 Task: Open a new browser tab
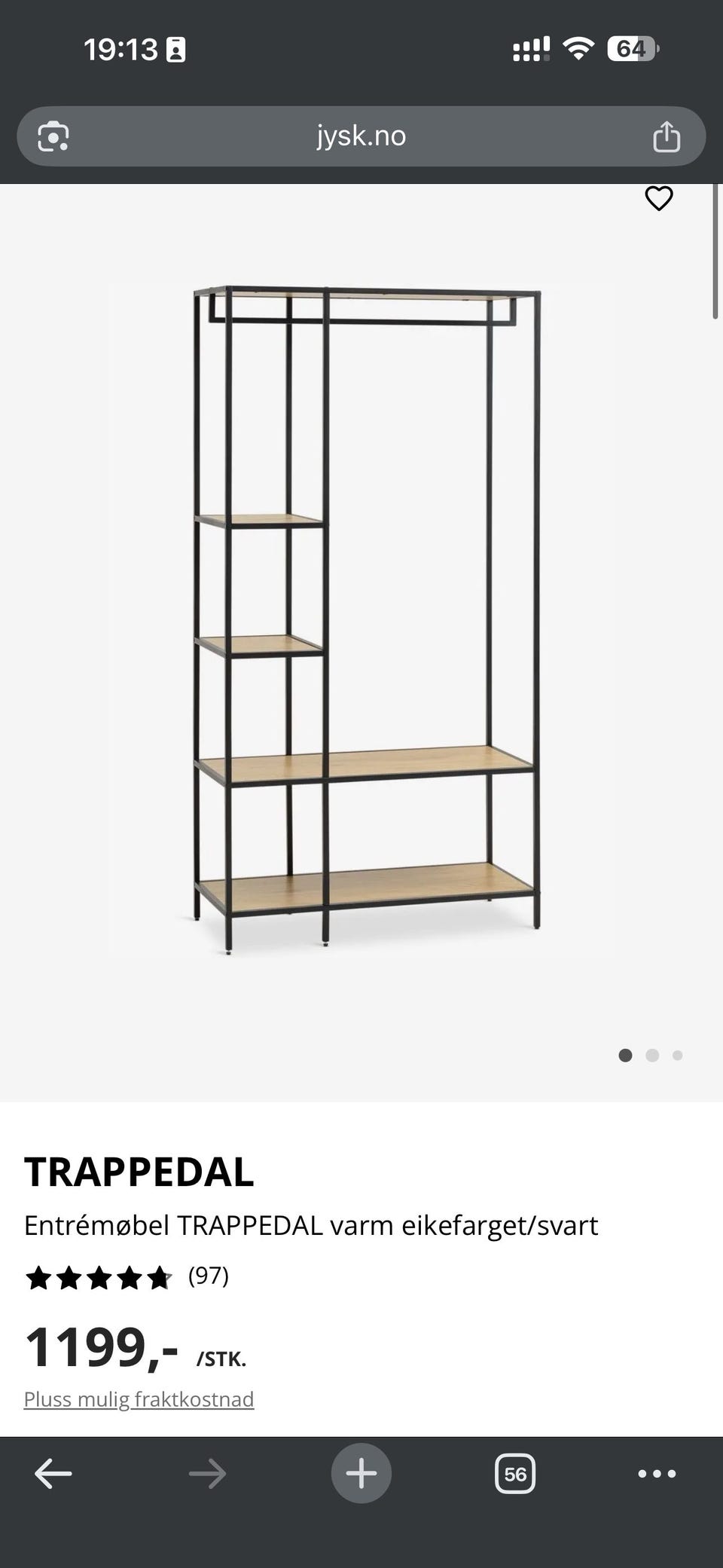tap(361, 1473)
